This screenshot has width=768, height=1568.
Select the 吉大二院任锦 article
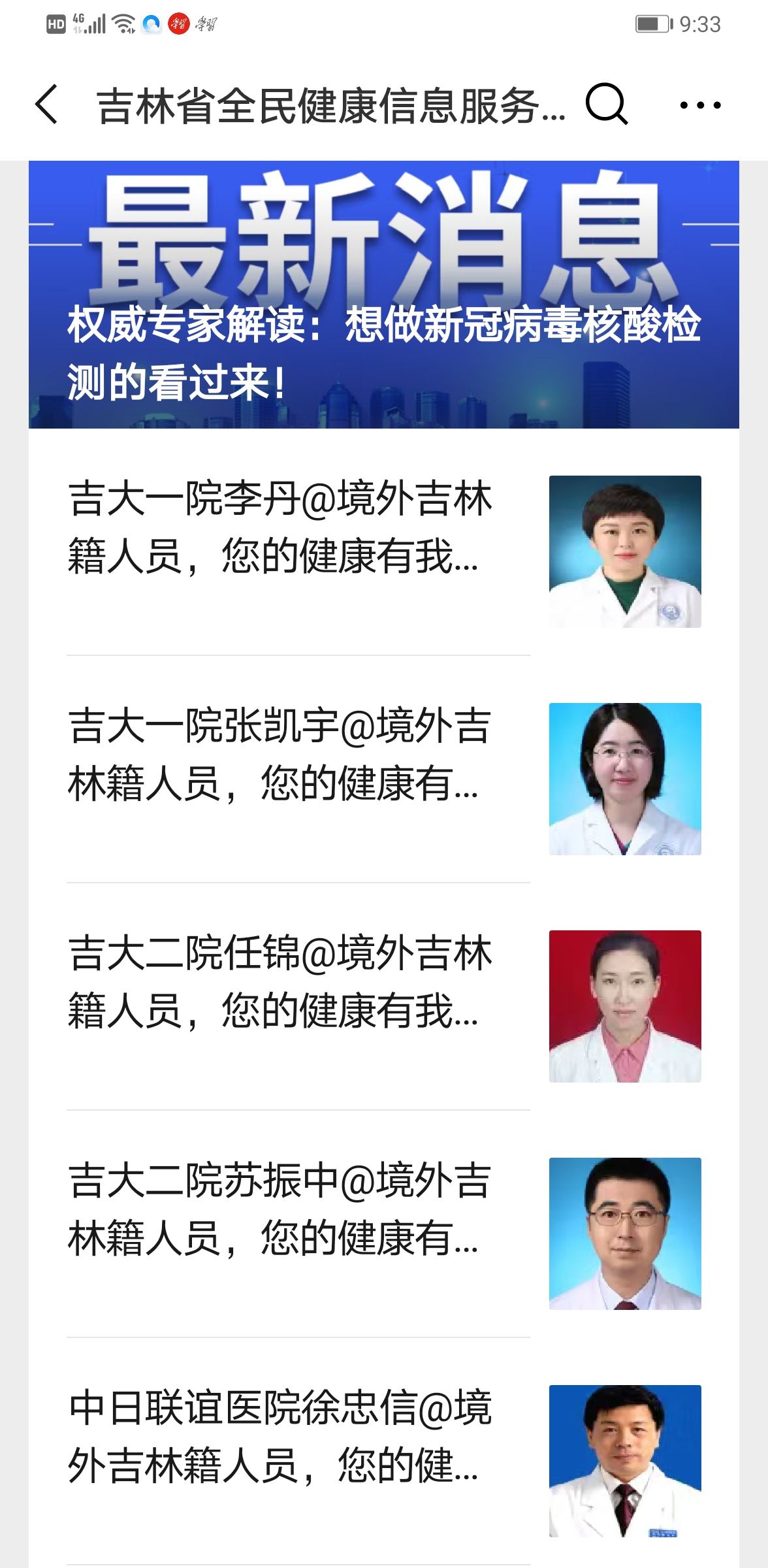click(281, 982)
